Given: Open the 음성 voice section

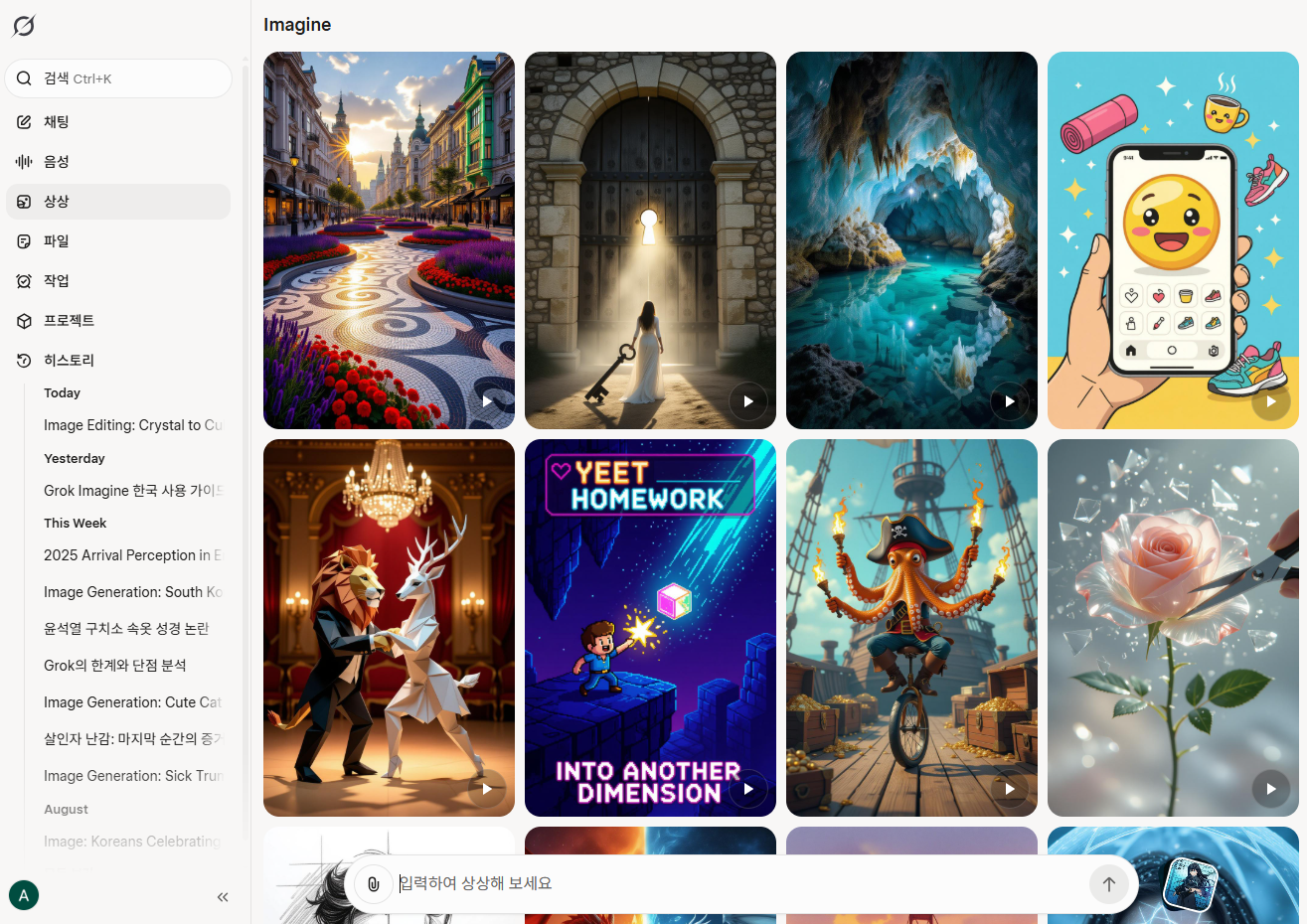Looking at the screenshot, I should [x=57, y=162].
